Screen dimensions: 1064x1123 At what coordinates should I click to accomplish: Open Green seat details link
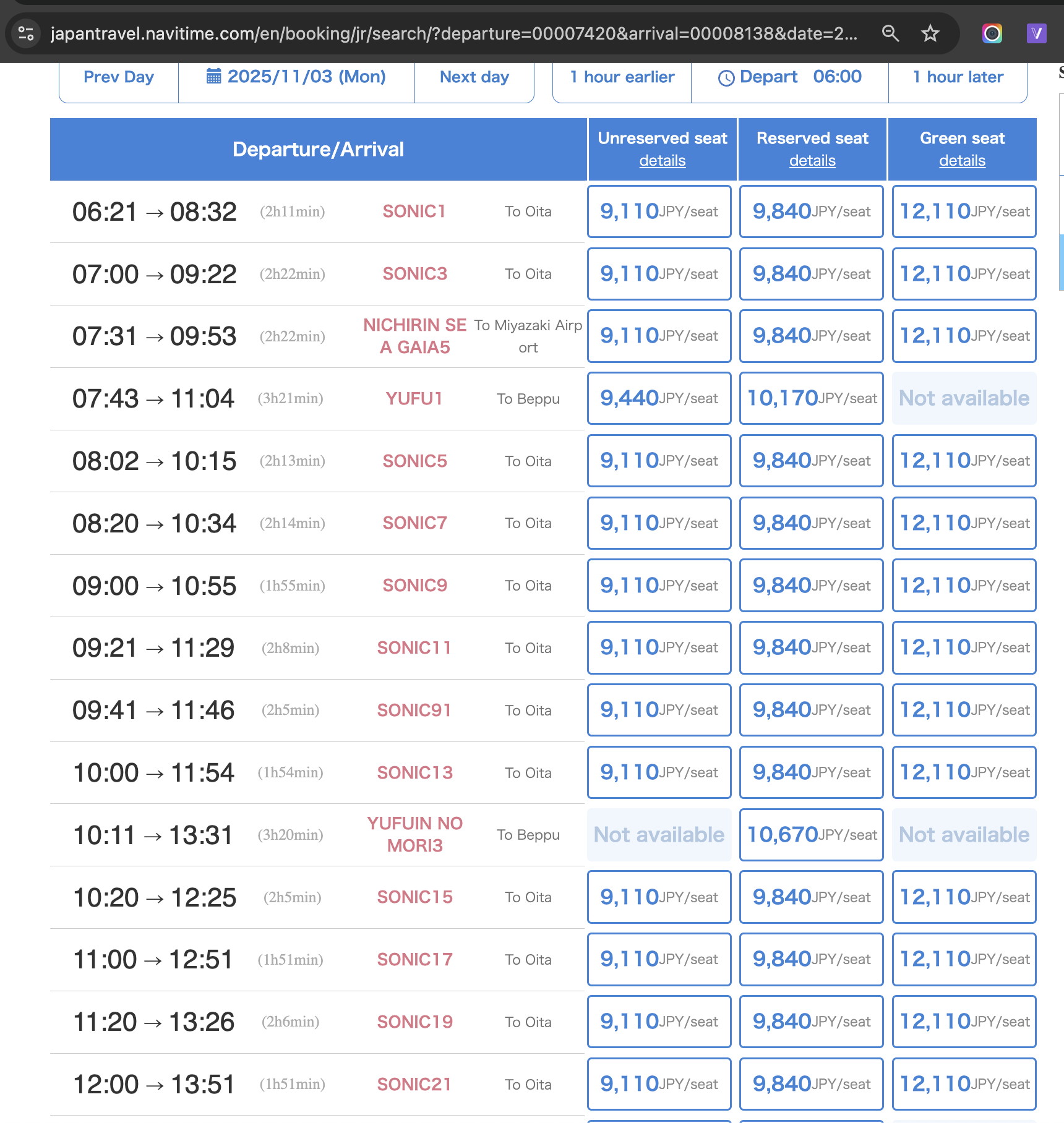pyautogui.click(x=962, y=160)
